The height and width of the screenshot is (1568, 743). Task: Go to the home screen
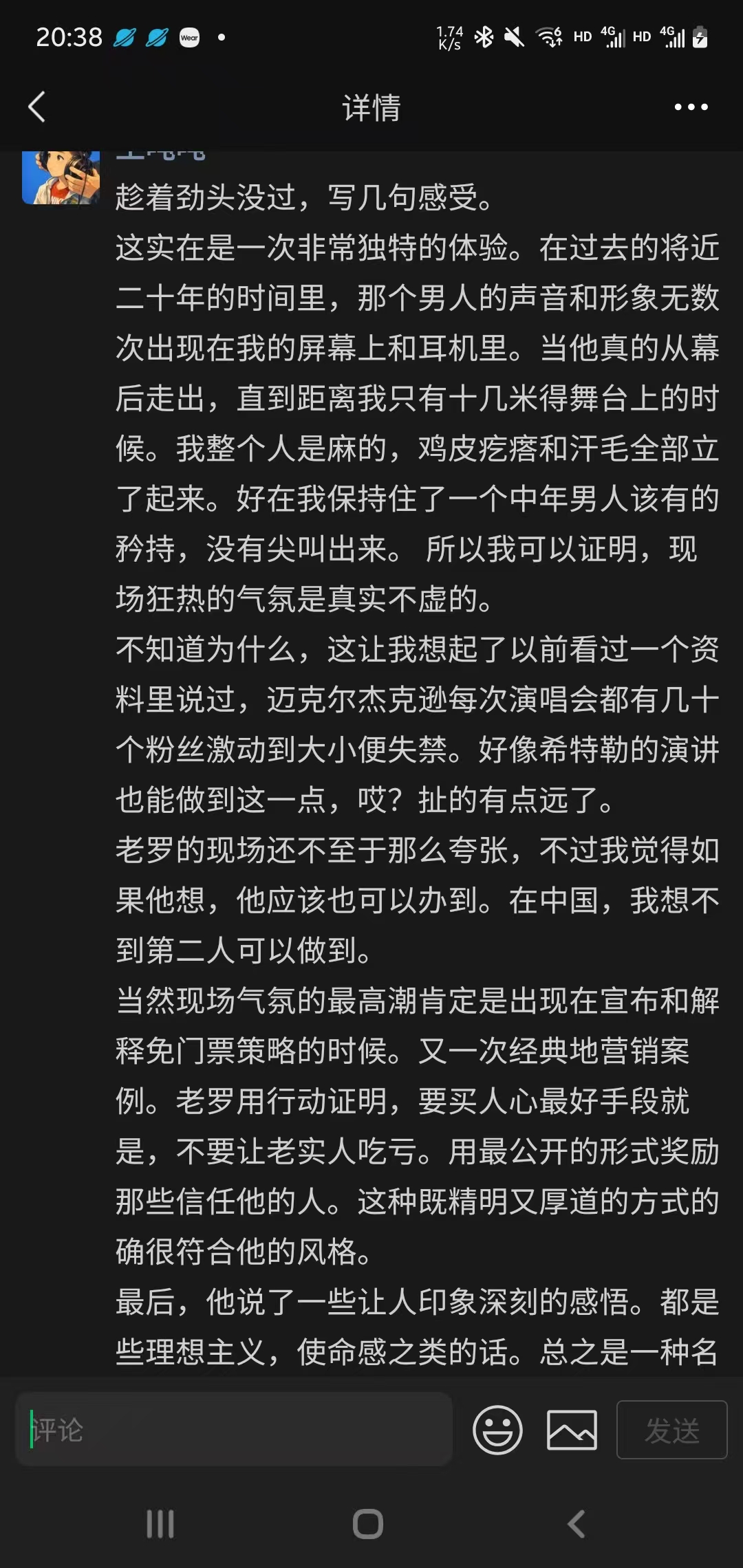[x=368, y=1523]
